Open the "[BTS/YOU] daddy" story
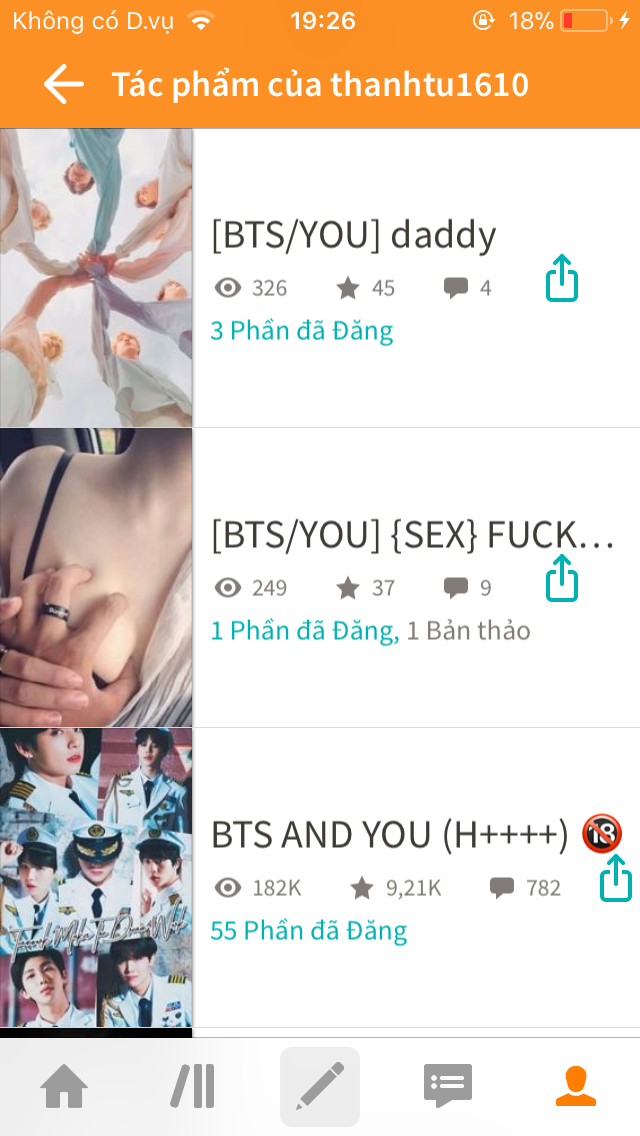 coord(354,235)
